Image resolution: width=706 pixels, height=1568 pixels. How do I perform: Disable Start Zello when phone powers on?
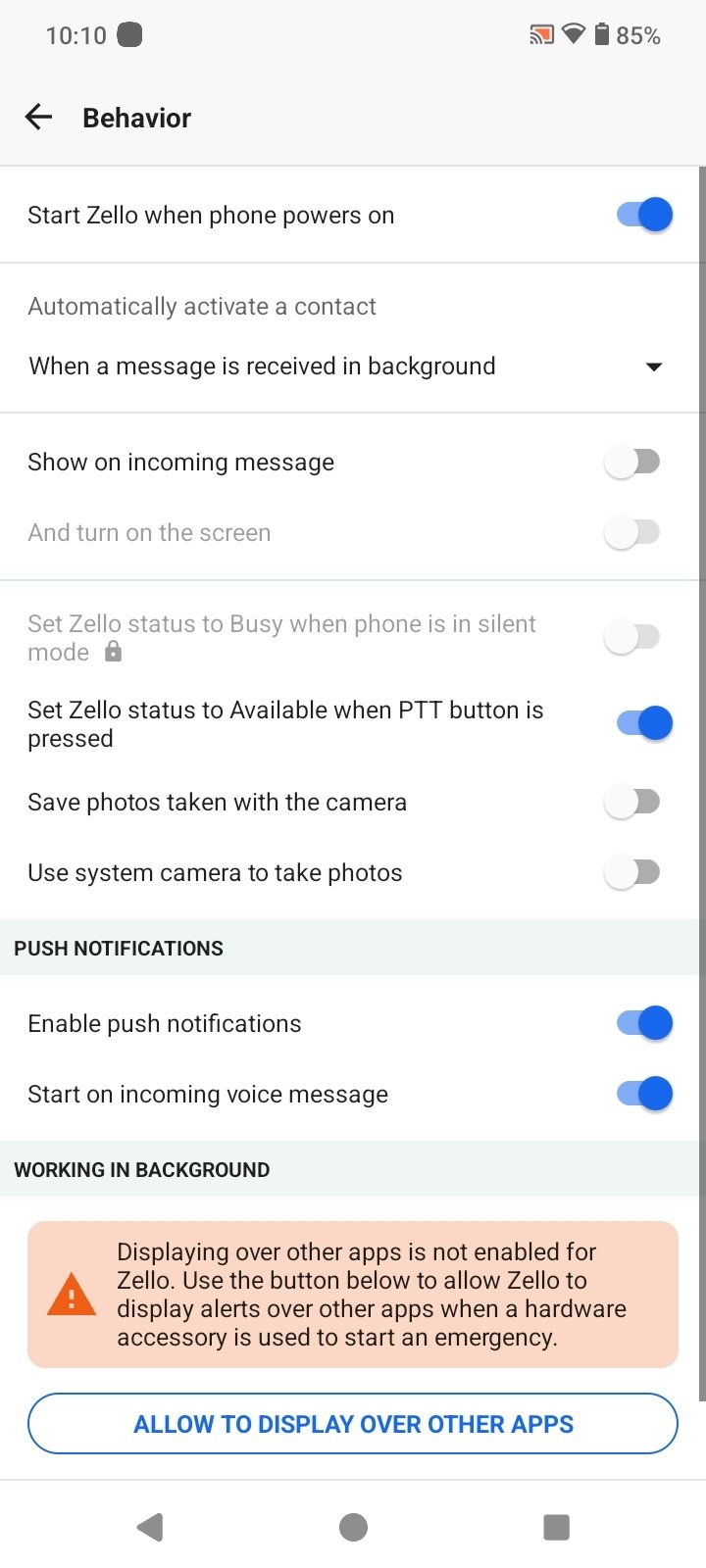point(644,215)
